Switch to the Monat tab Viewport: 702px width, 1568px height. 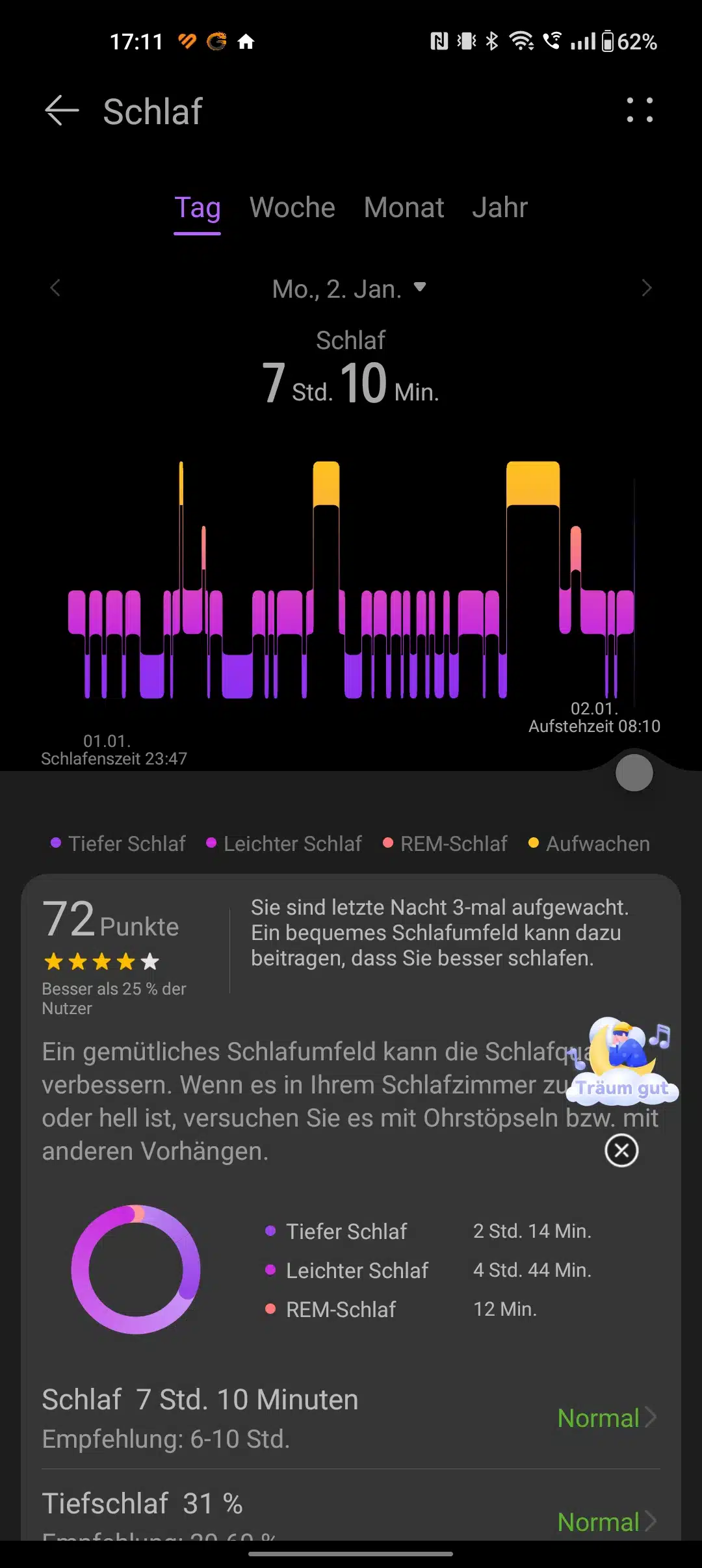(x=404, y=208)
